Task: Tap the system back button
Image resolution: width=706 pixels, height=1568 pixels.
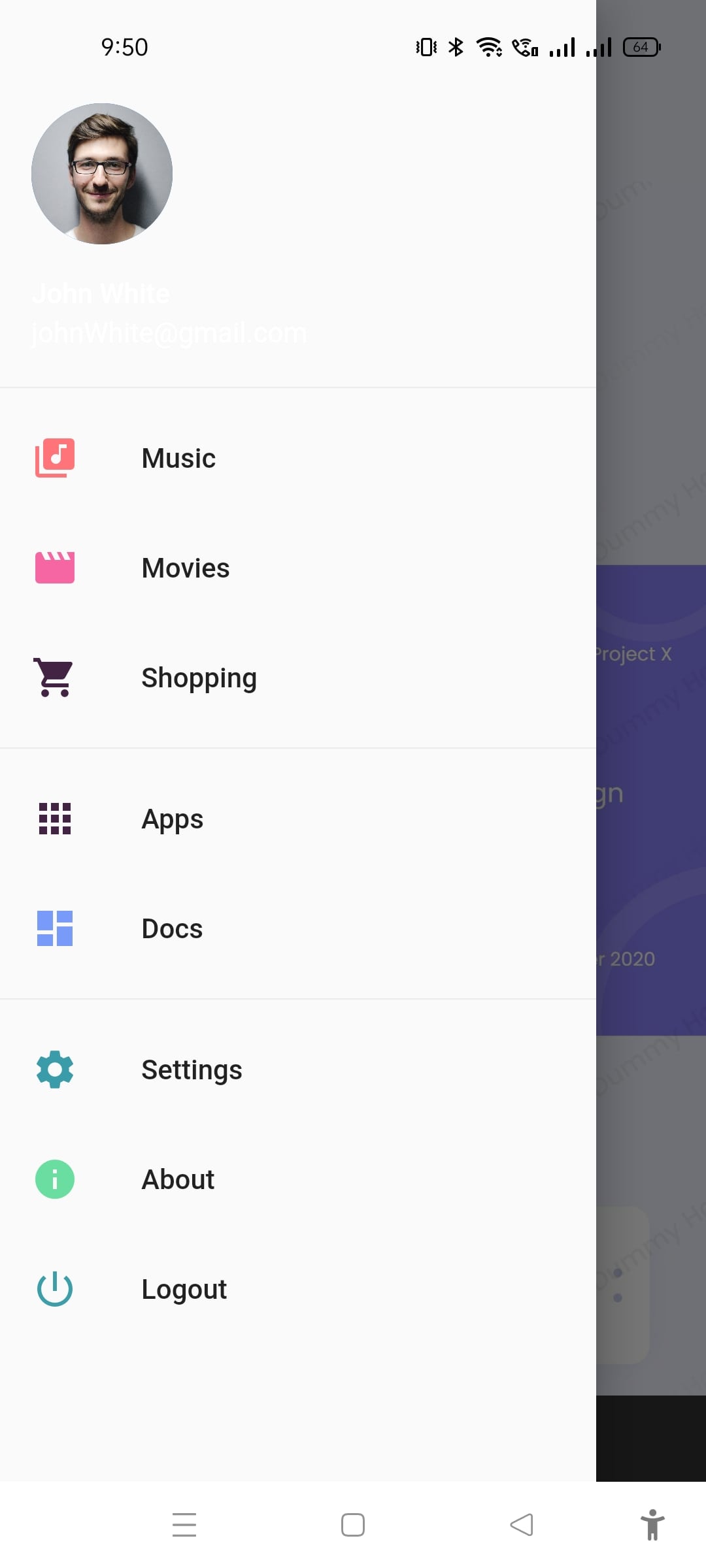Action: (522, 1525)
